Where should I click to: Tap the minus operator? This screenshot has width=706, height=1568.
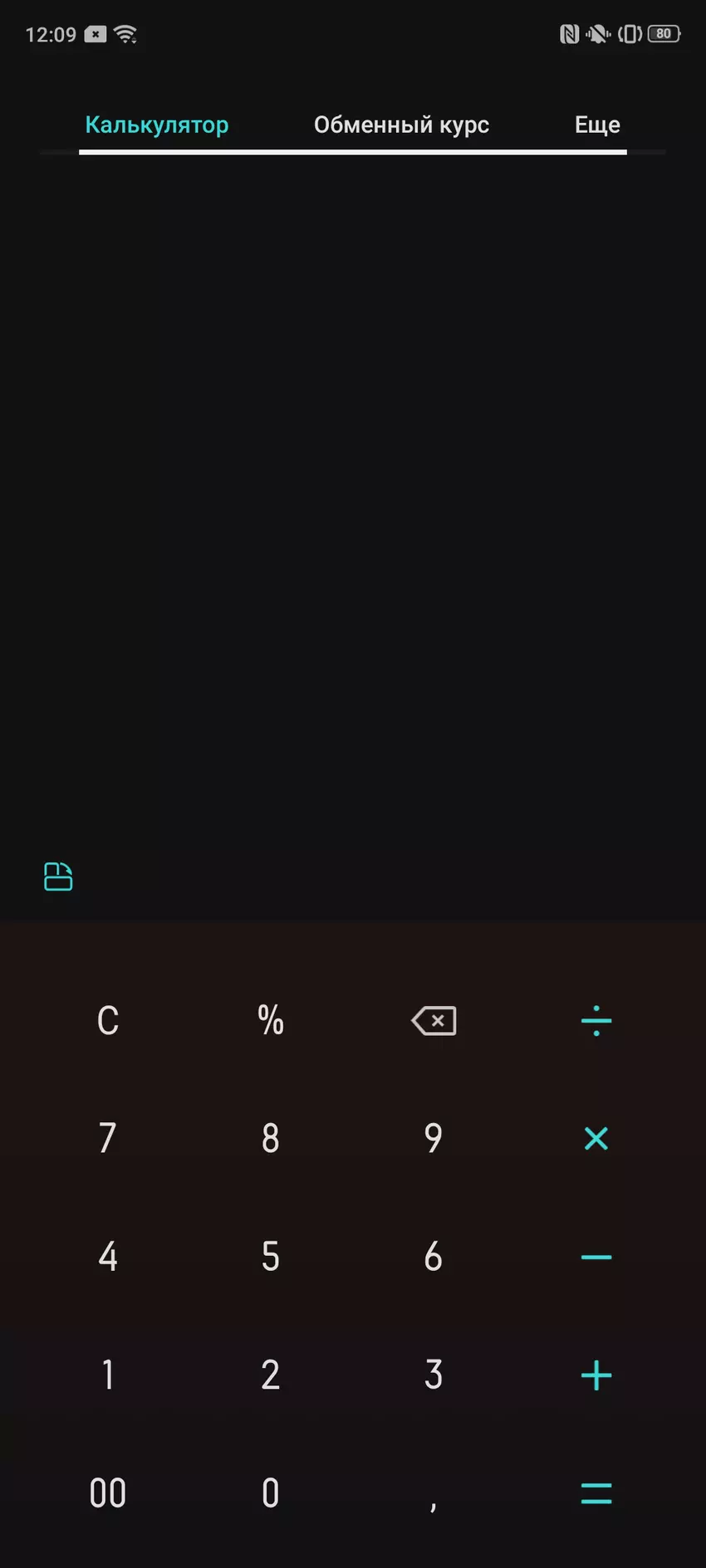[596, 1257]
